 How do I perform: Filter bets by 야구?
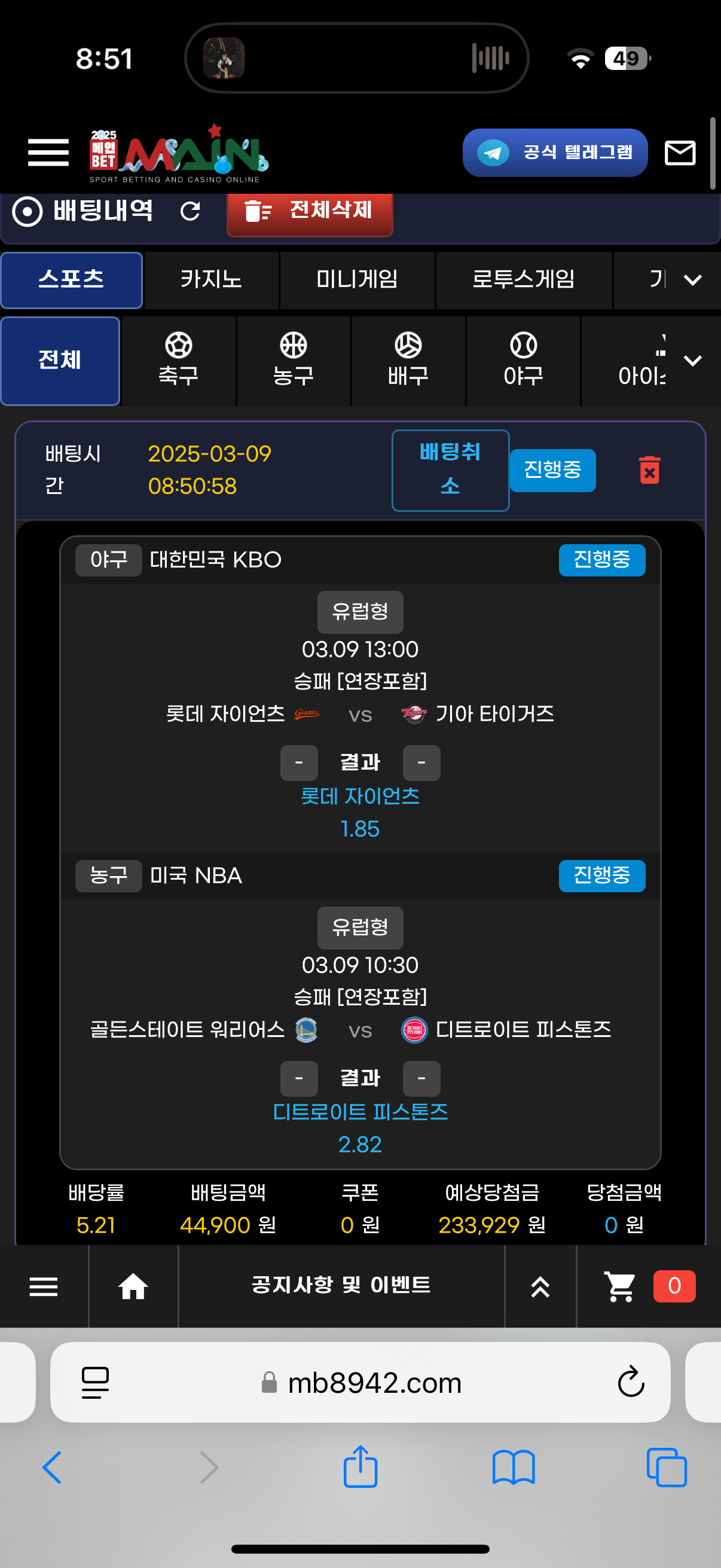click(x=523, y=361)
